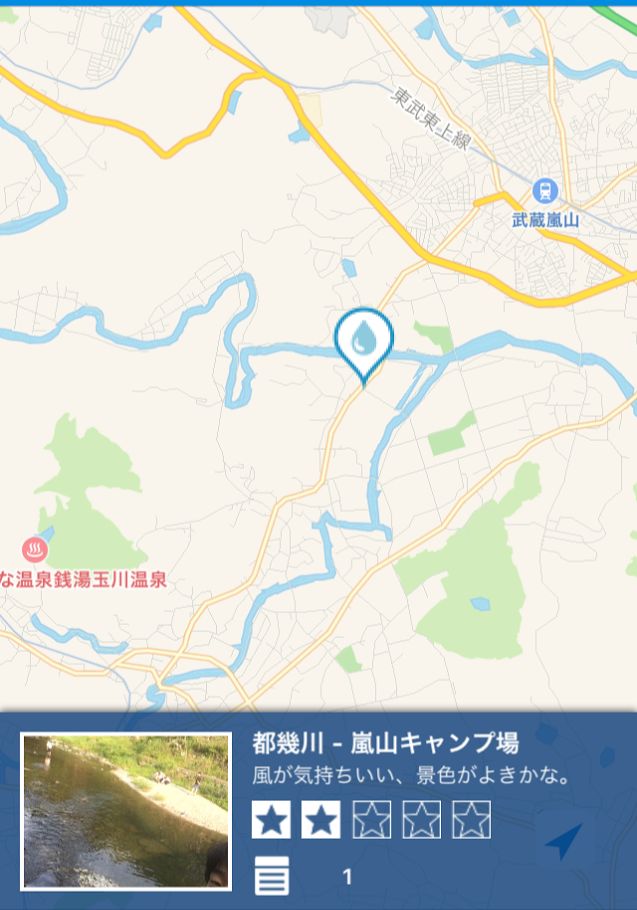Tap 武蔵嵐山 station marker
637x910 pixels.
pyautogui.click(x=545, y=190)
